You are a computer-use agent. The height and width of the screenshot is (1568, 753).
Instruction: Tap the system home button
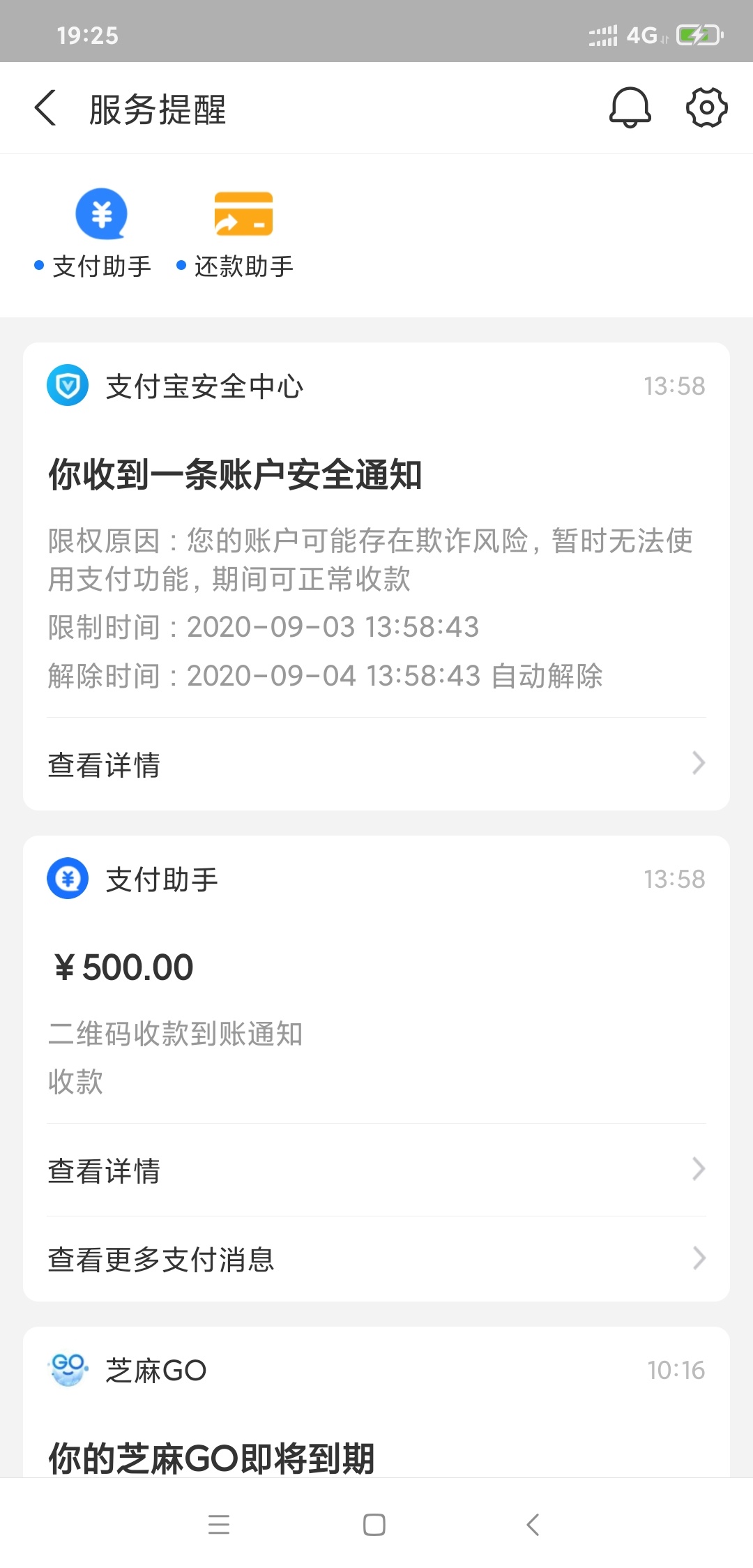pyautogui.click(x=374, y=1525)
